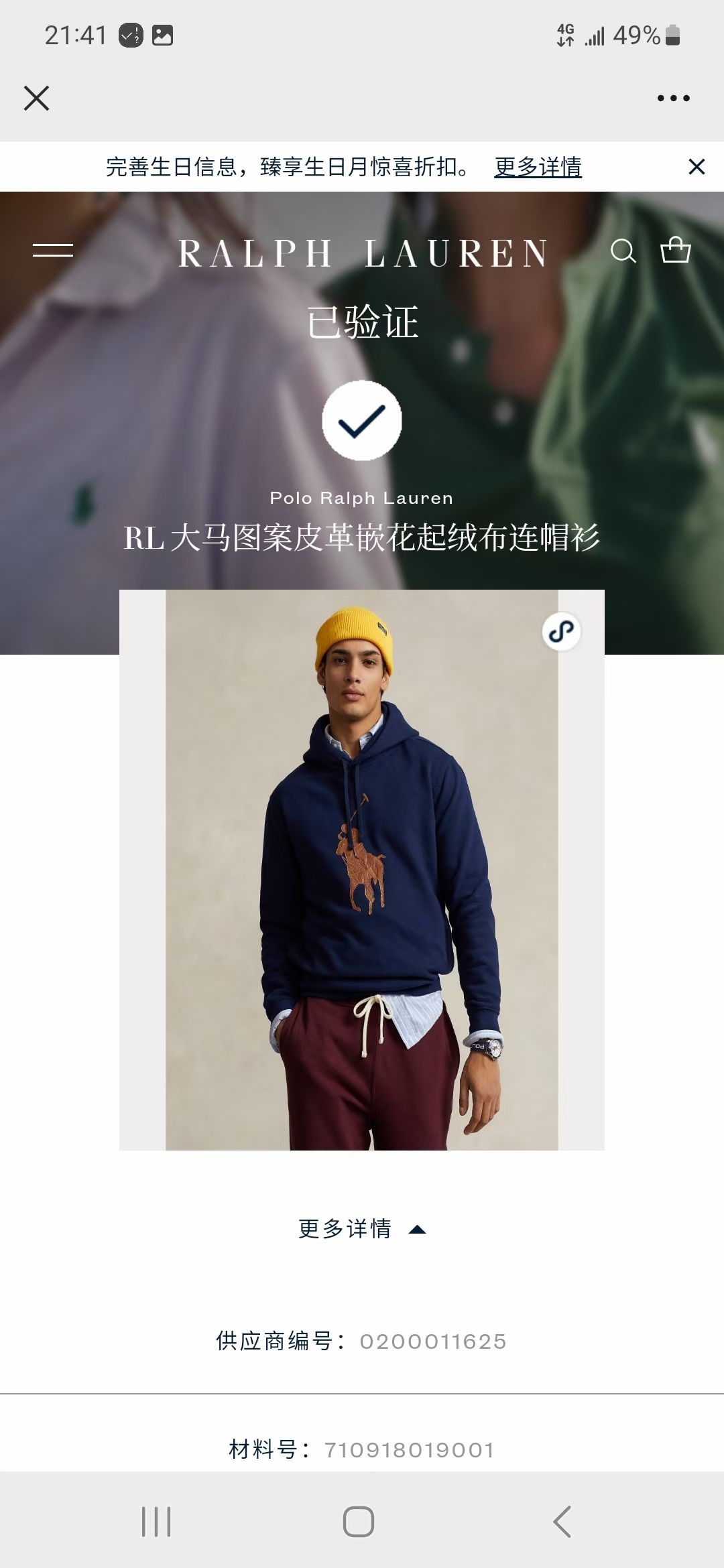This screenshot has width=724, height=1568.
Task: Open the three-dot overflow menu
Action: pyautogui.click(x=673, y=98)
